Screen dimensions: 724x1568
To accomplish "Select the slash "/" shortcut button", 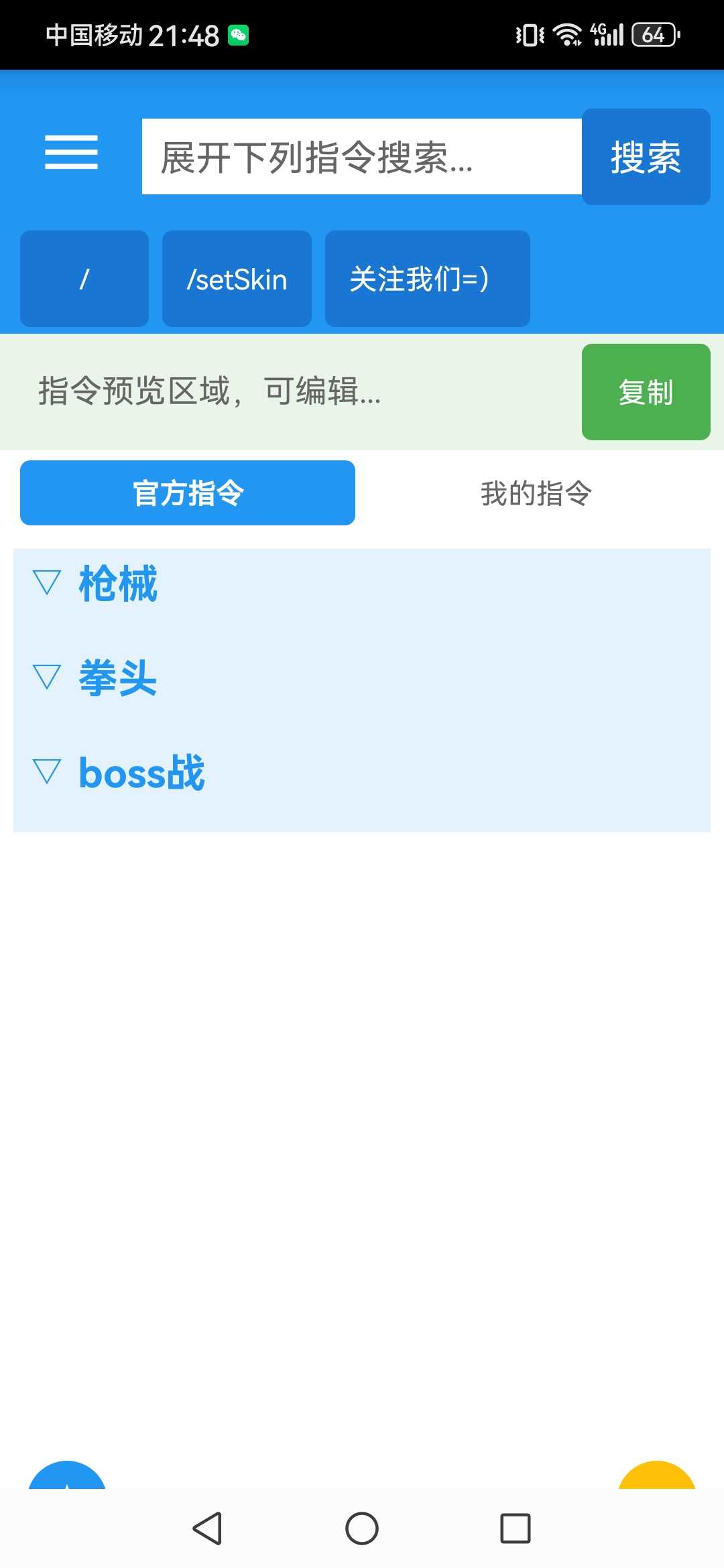I will click(84, 279).
